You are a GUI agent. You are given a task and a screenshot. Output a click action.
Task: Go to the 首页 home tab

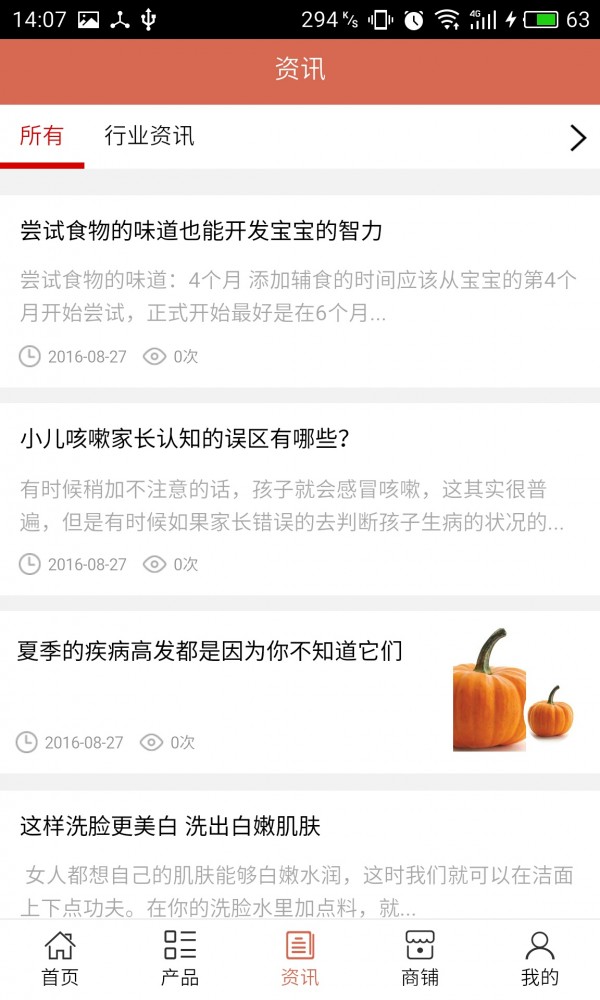point(60,958)
